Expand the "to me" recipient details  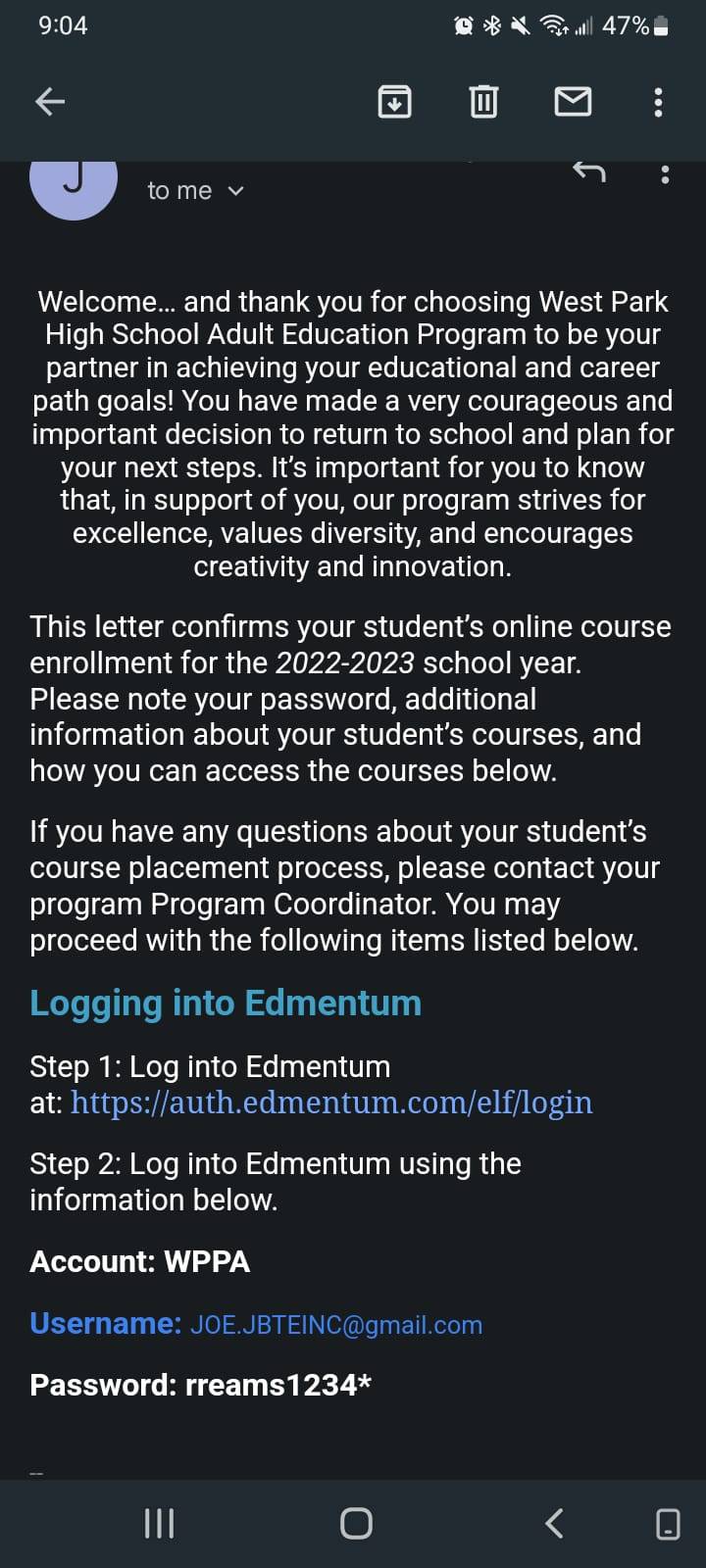tap(195, 191)
